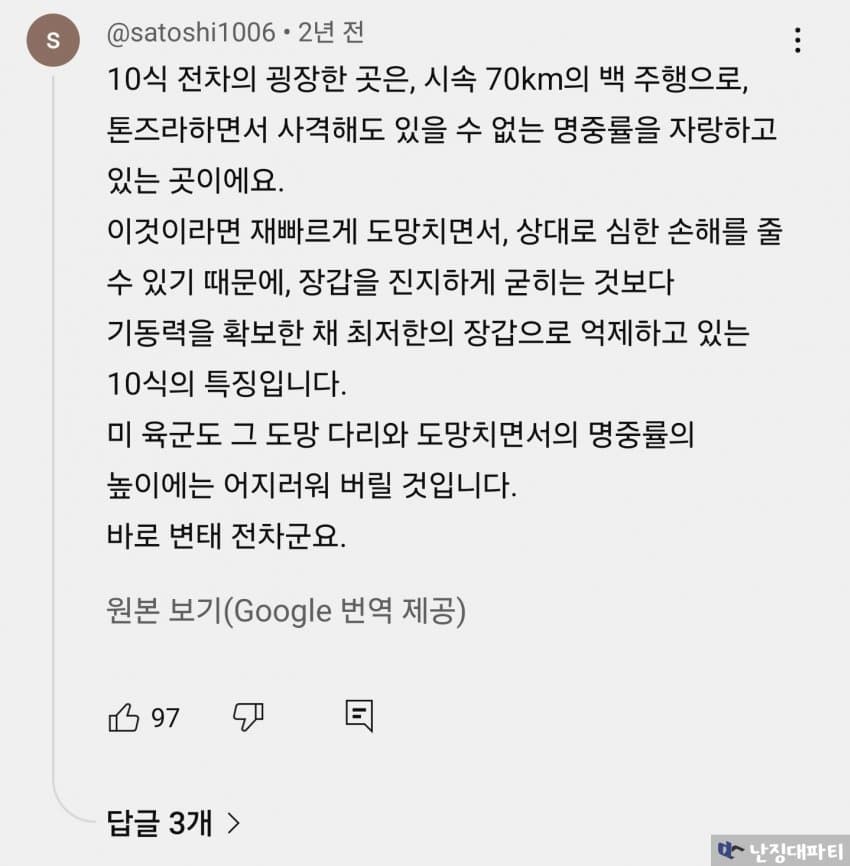
Task: Dislike the comment by @satoshi1006
Action: pyautogui.click(x=248, y=717)
